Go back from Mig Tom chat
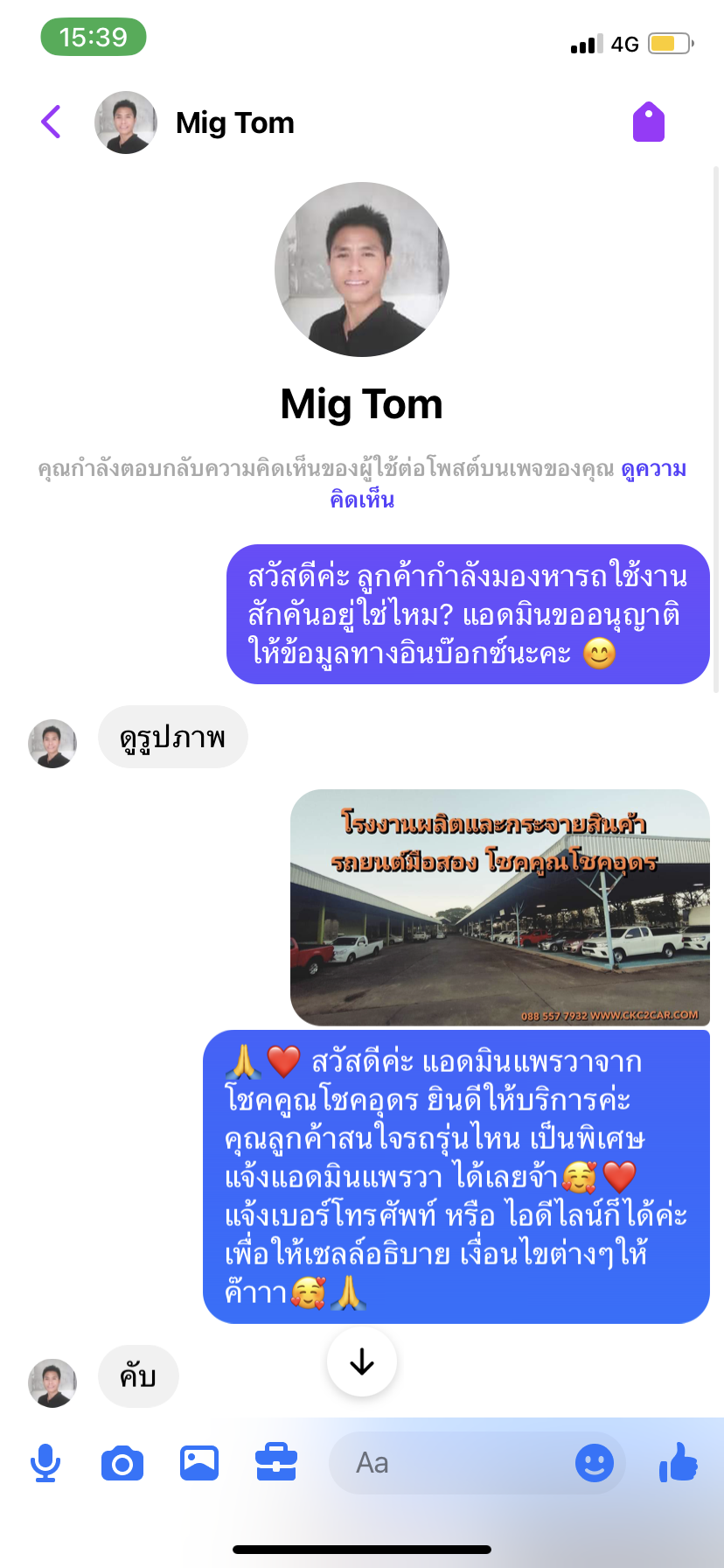This screenshot has height=1568, width=724. pos(52,122)
